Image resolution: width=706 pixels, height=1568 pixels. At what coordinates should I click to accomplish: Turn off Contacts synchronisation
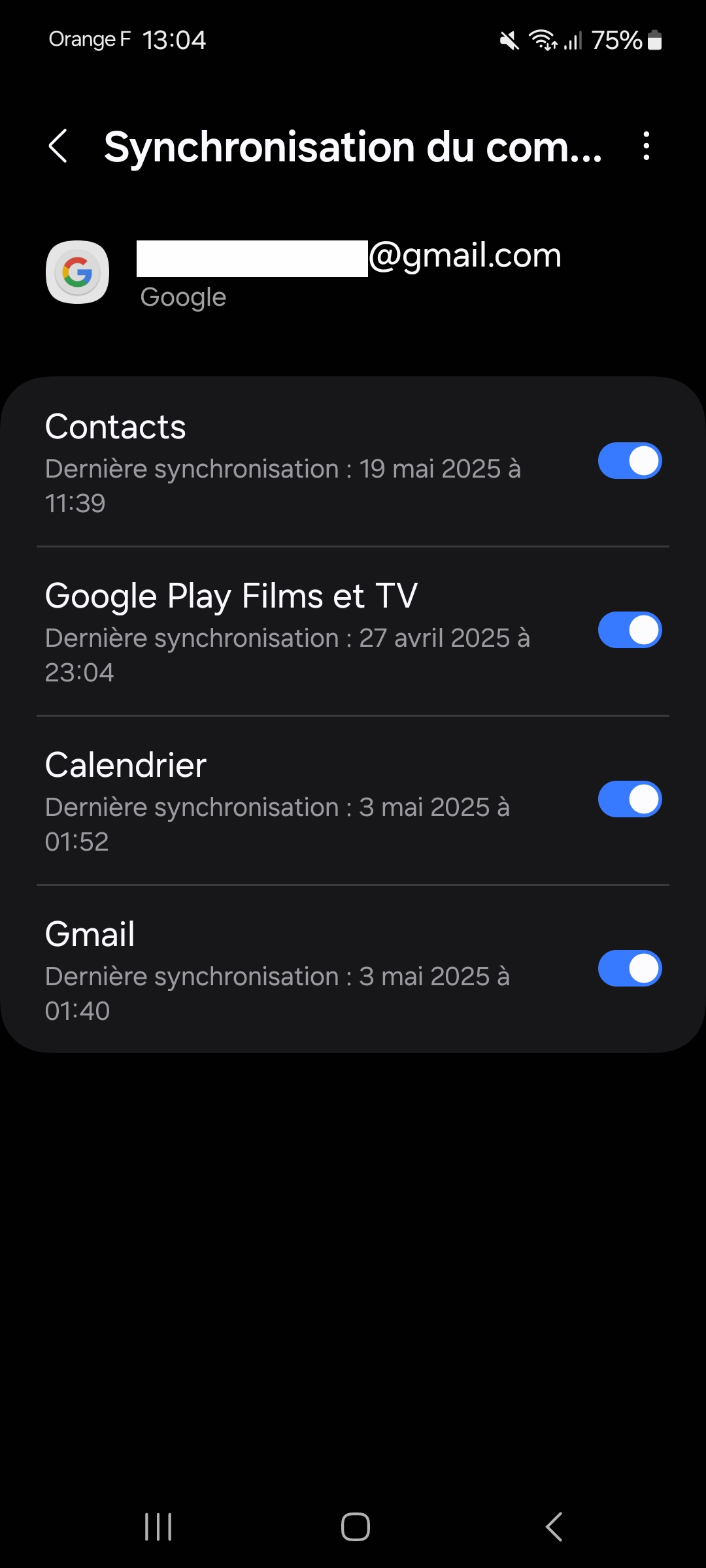point(630,461)
